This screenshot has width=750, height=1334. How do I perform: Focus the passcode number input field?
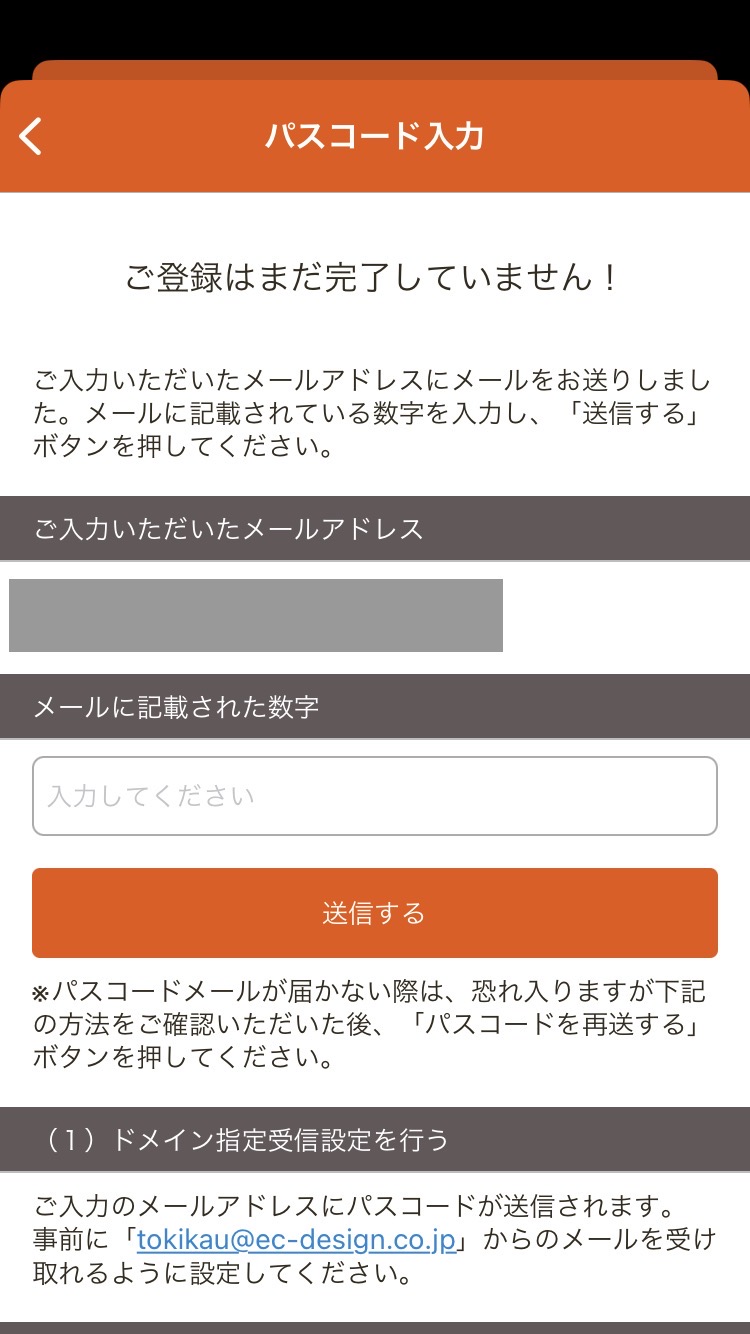click(375, 796)
